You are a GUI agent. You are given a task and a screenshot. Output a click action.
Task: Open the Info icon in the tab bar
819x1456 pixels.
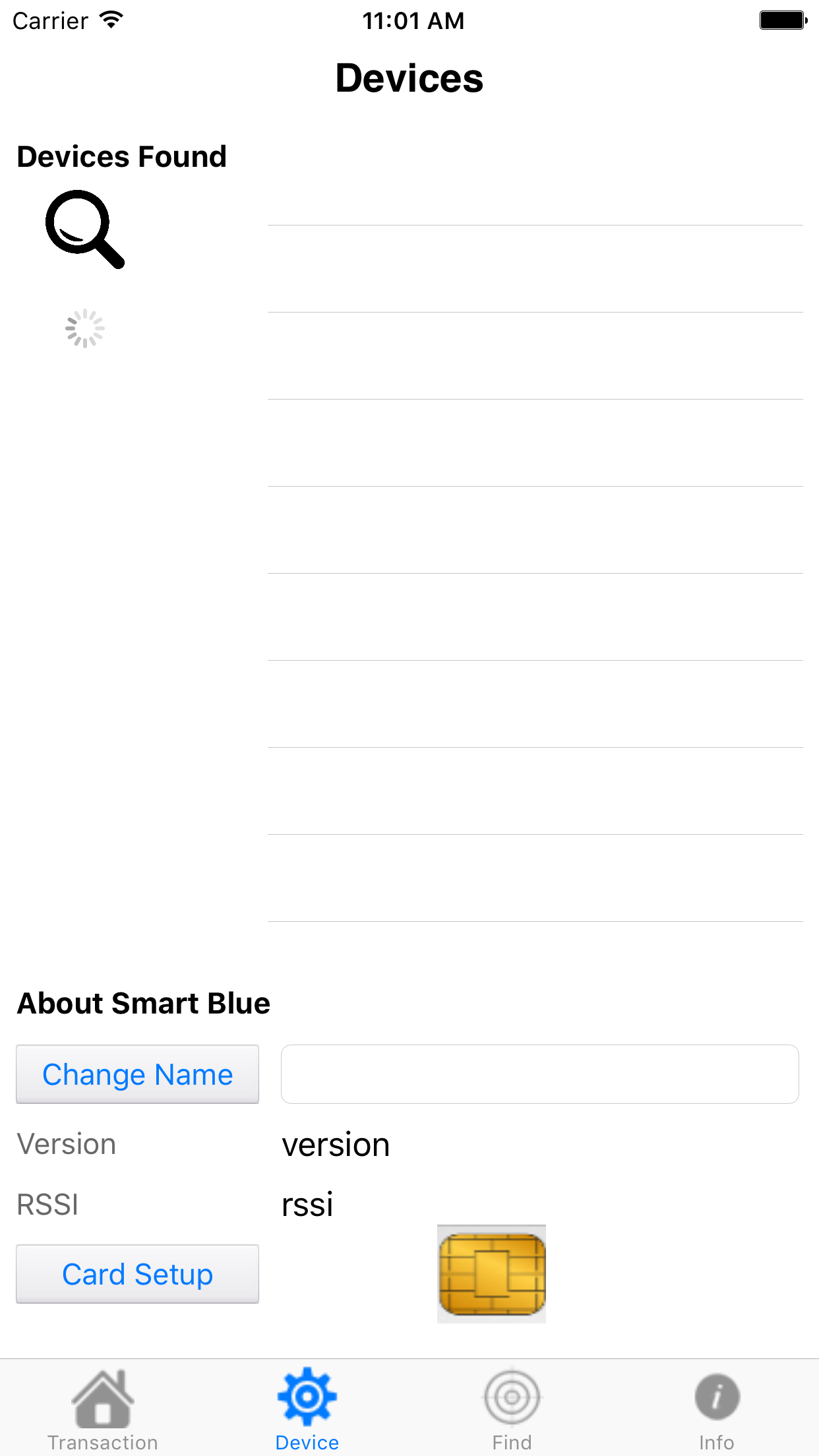(717, 1395)
